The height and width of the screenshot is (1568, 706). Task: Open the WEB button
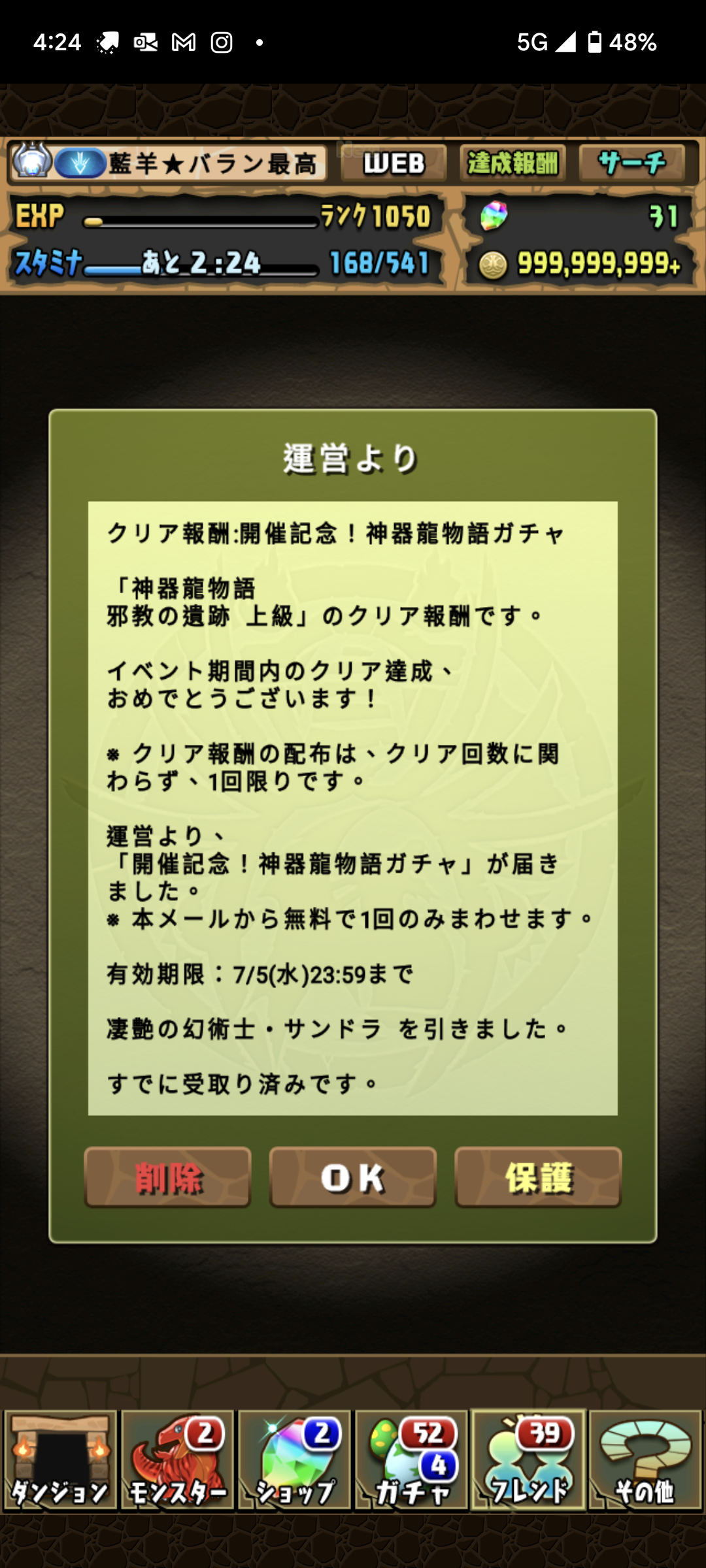(394, 163)
